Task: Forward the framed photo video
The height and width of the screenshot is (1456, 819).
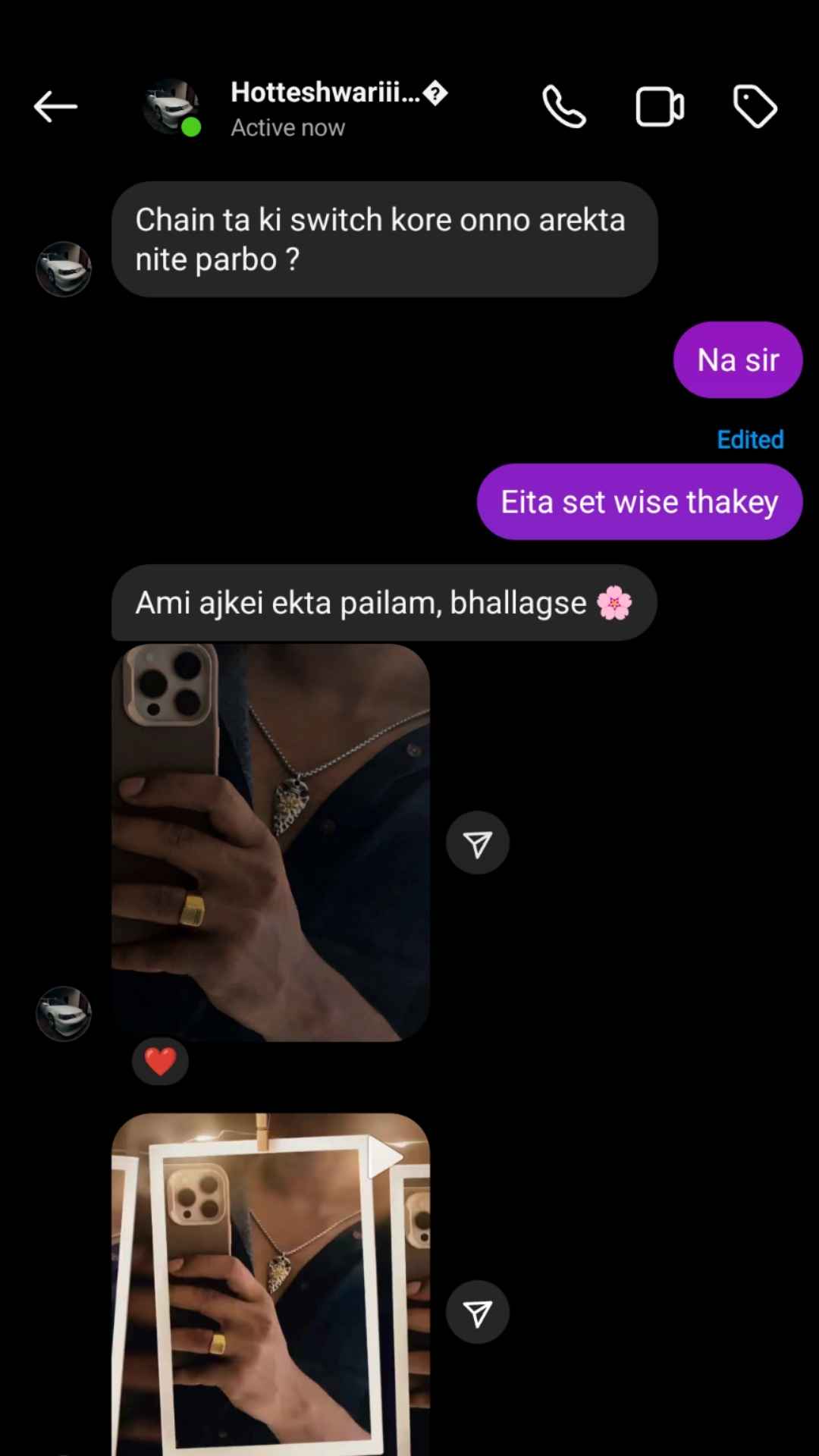Action: click(477, 1313)
